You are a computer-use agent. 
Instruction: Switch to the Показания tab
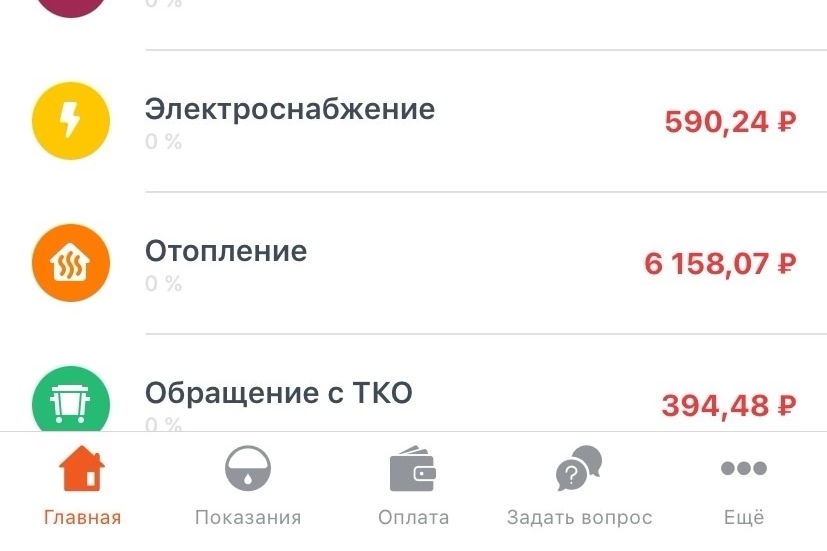[x=248, y=487]
